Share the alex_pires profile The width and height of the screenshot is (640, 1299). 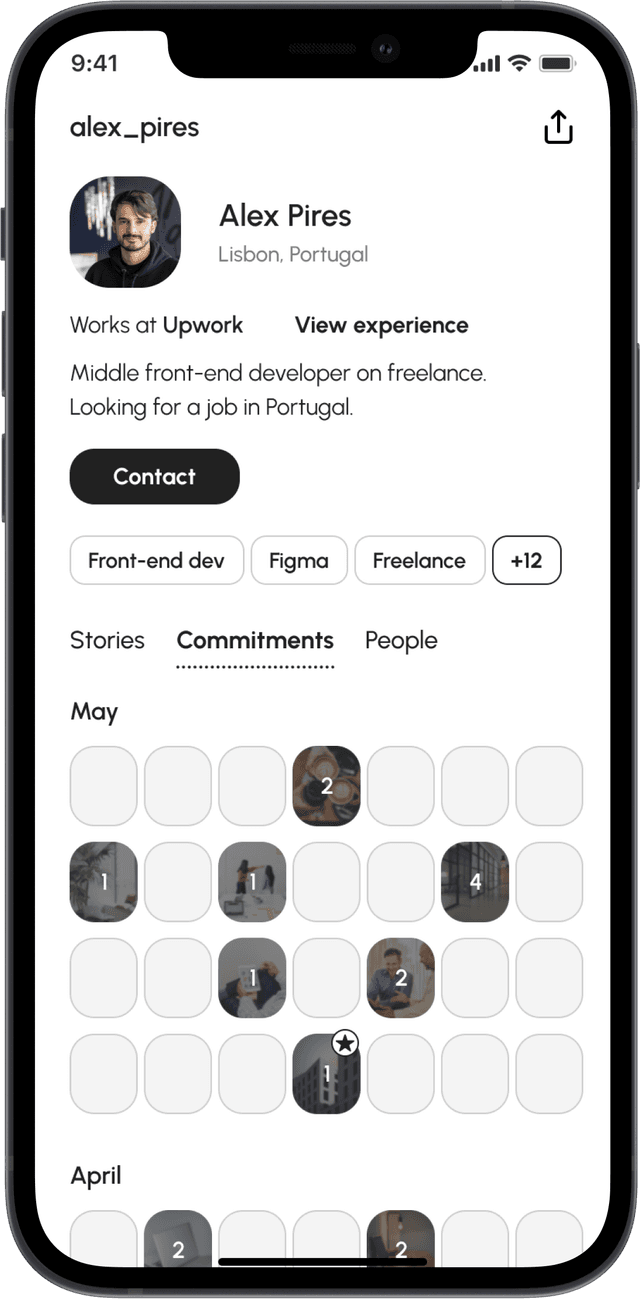(x=558, y=127)
